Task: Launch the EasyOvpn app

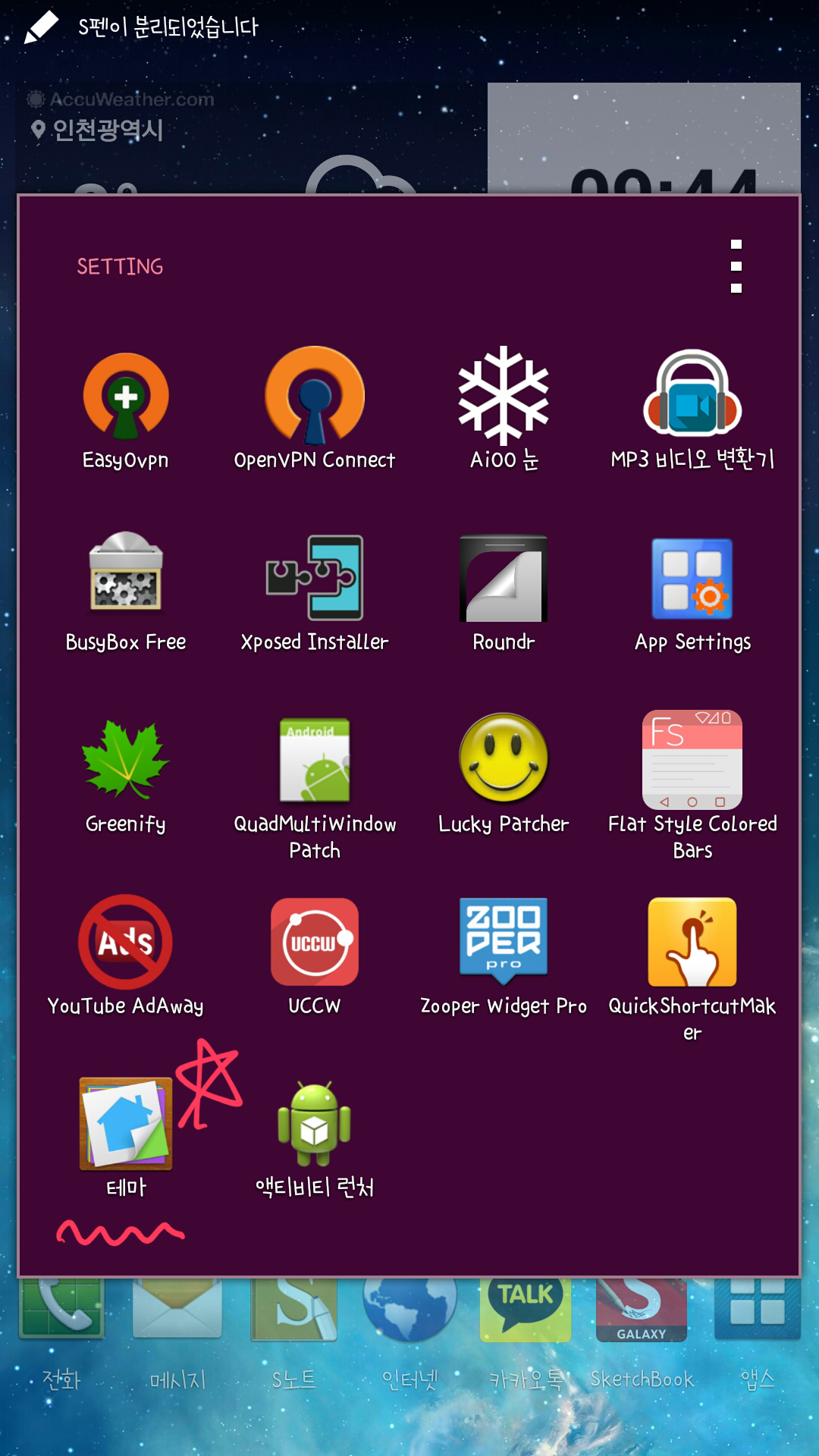Action: 126,397
